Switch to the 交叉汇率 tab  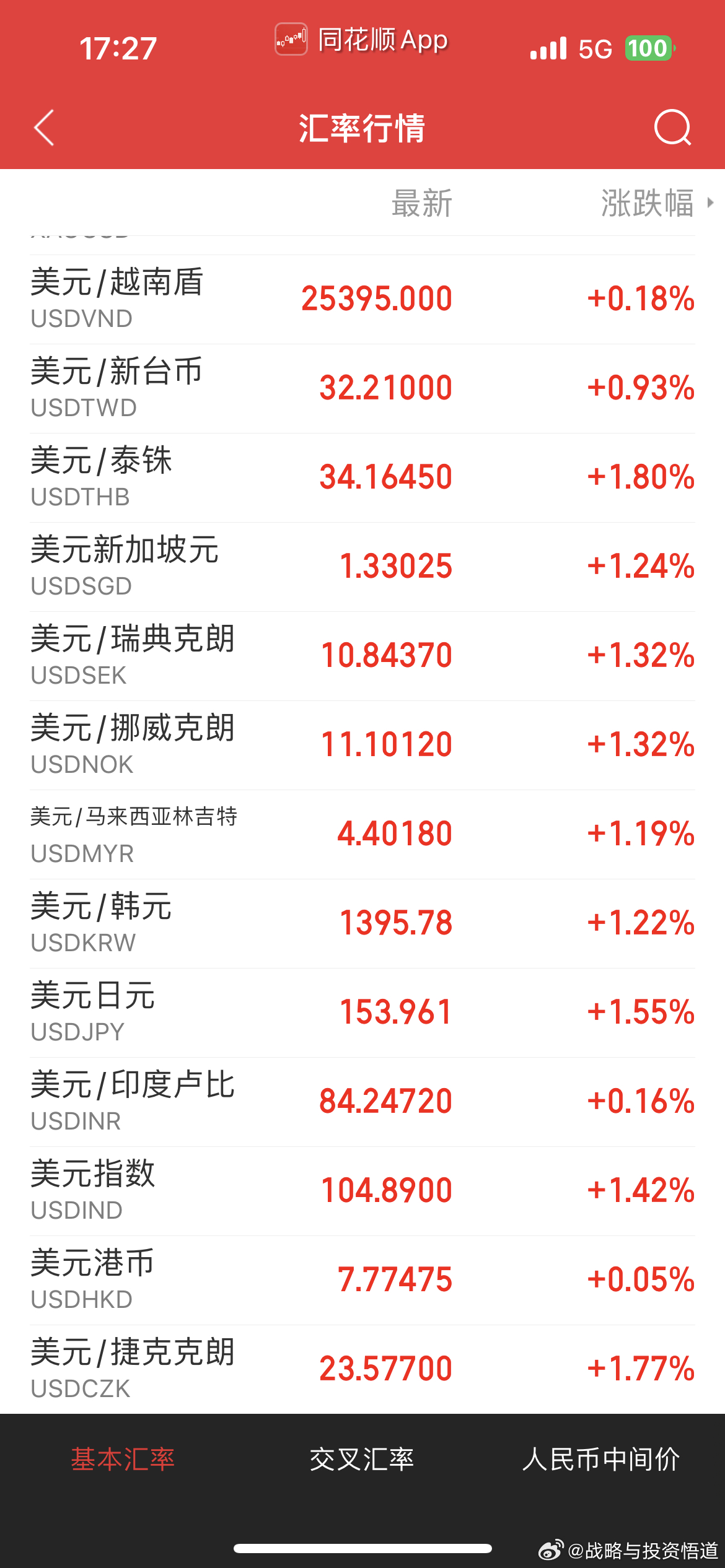(x=362, y=1460)
